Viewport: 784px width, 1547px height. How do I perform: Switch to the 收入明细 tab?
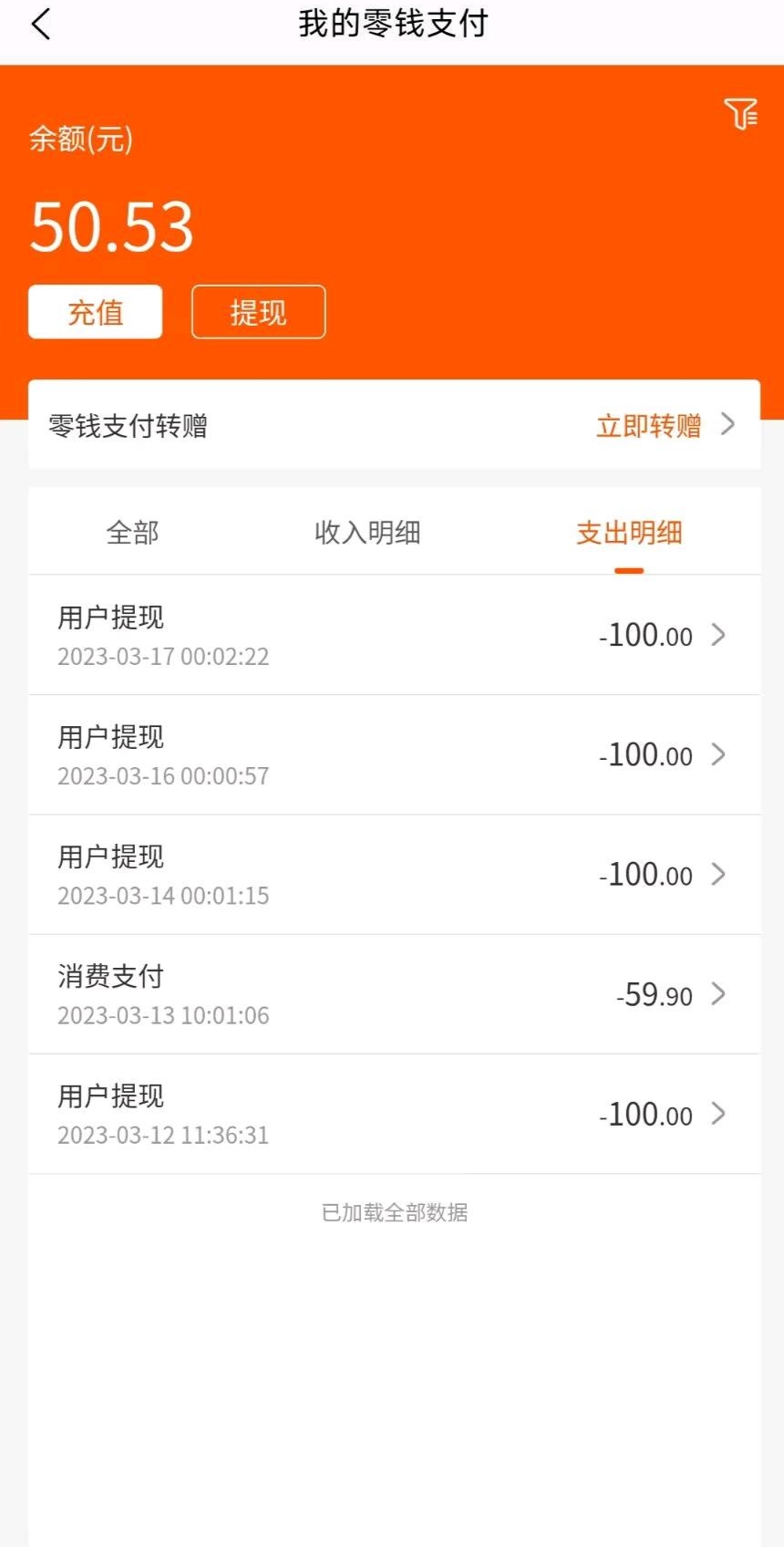coord(367,533)
